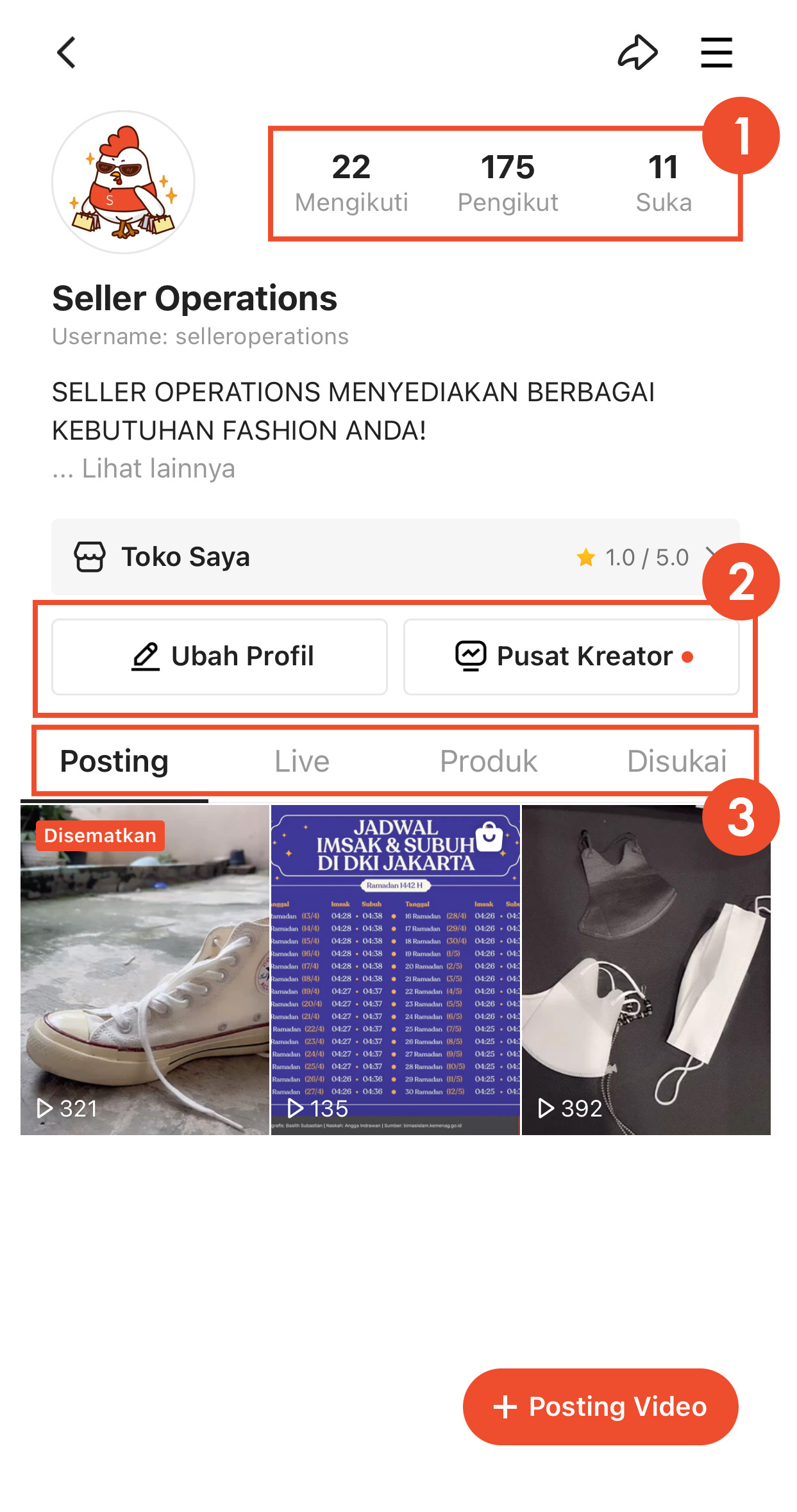Click the Ubah Profil button
The height and width of the screenshot is (1512, 797).
(219, 656)
